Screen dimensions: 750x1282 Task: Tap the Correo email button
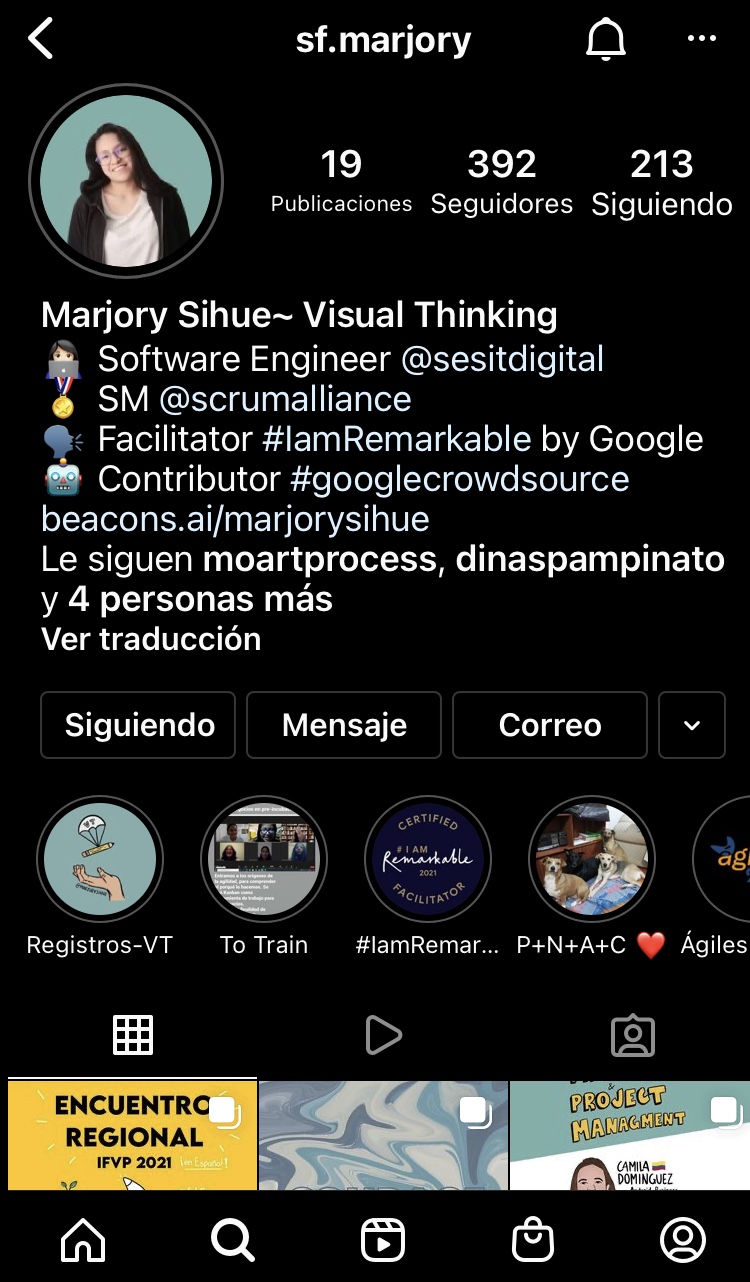click(550, 725)
